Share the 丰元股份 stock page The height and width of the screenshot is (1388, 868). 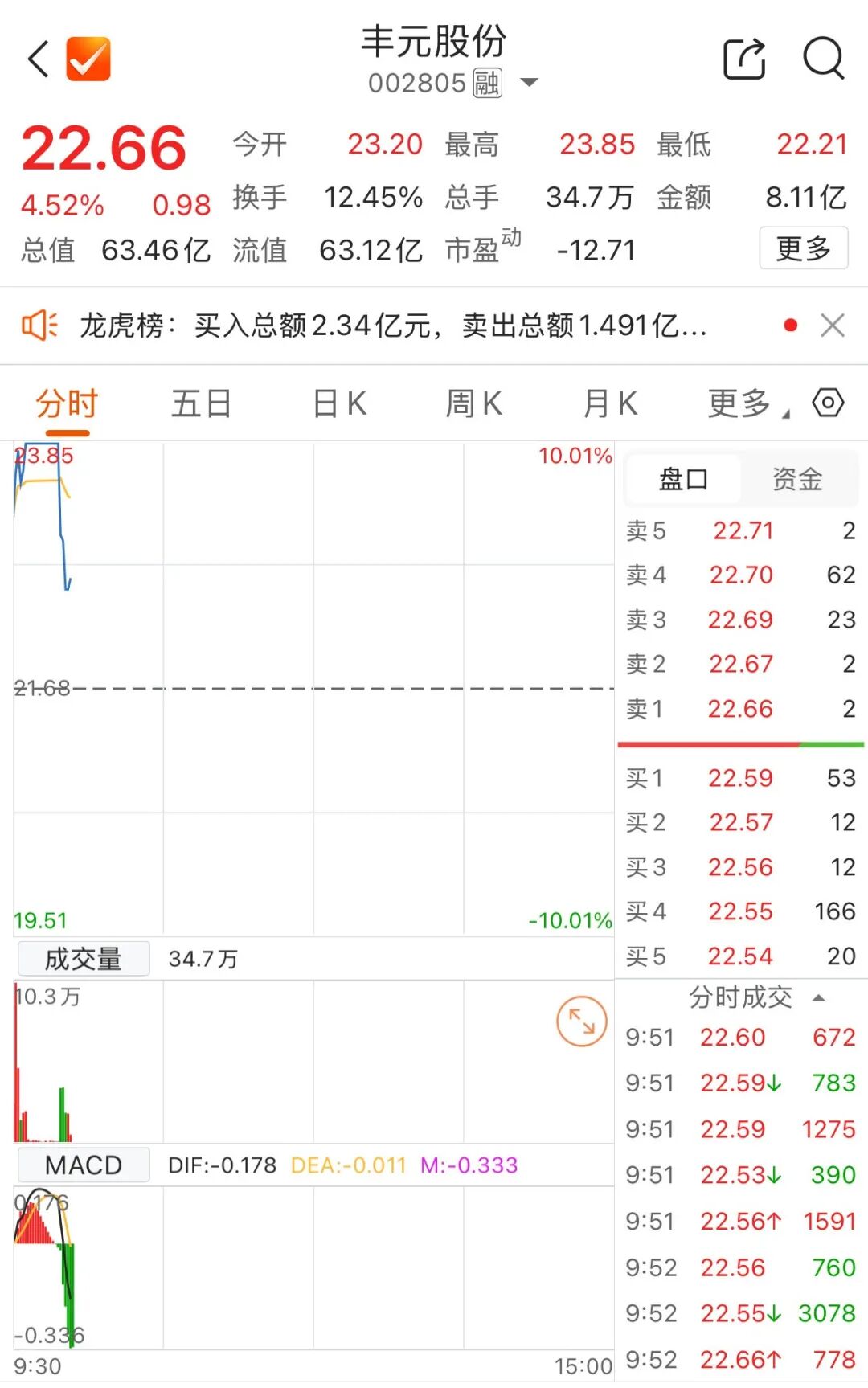pyautogui.click(x=744, y=59)
